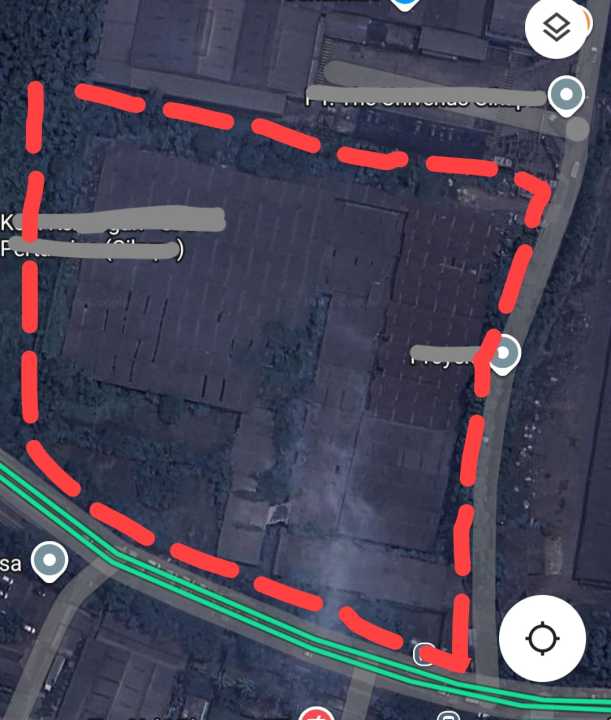Open the place pin labeled ending 'sa'
Viewport: 611px width, 720px height.
[49, 562]
